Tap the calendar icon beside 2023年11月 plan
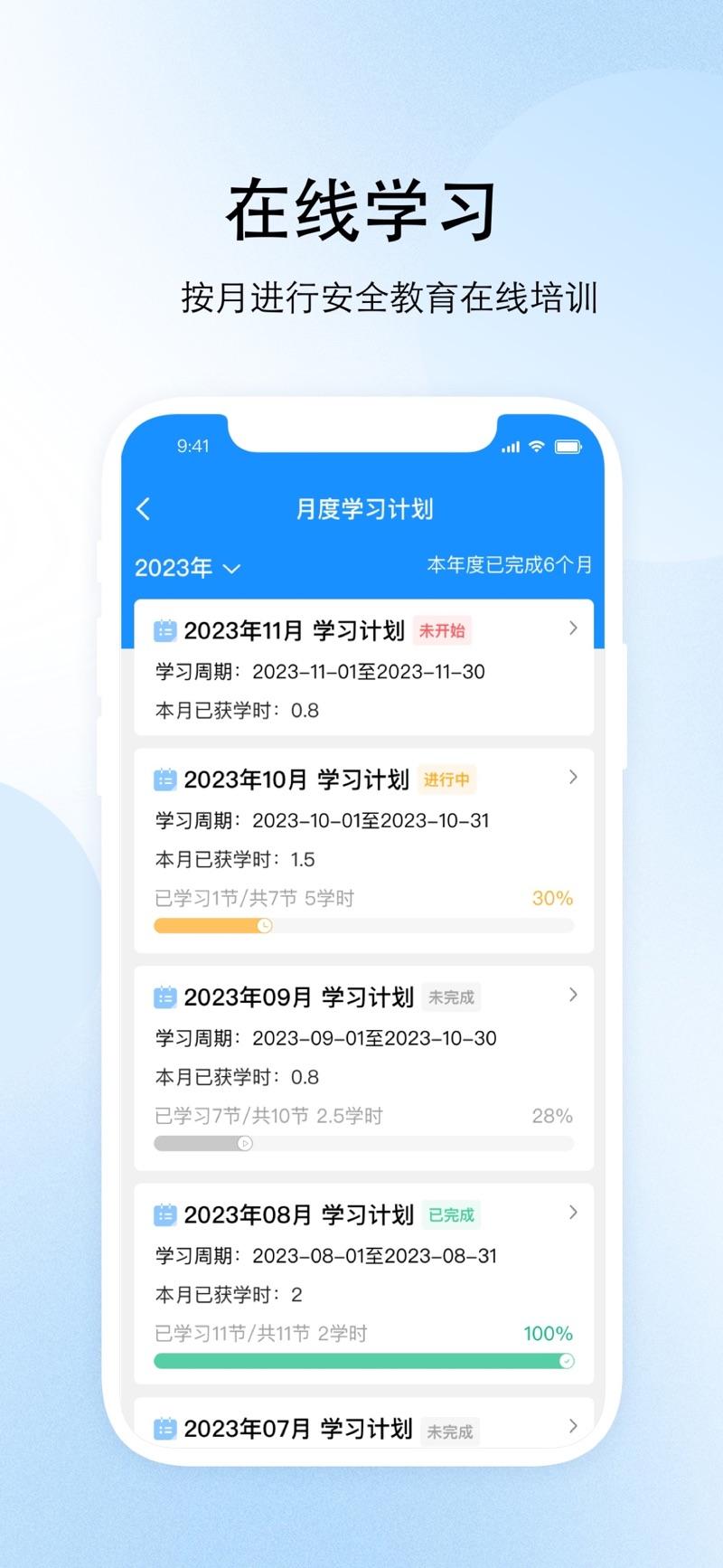723x1568 pixels. coord(164,630)
